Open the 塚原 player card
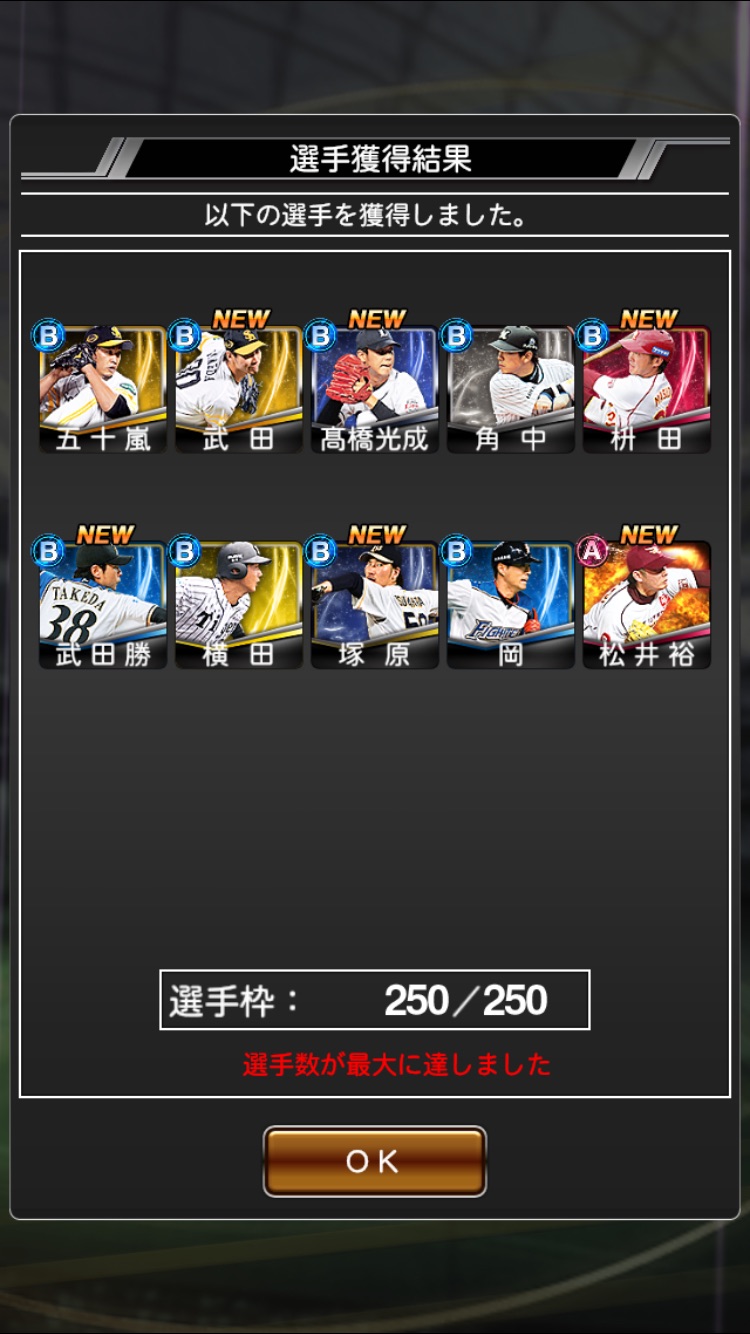750x1334 pixels. click(x=374, y=605)
